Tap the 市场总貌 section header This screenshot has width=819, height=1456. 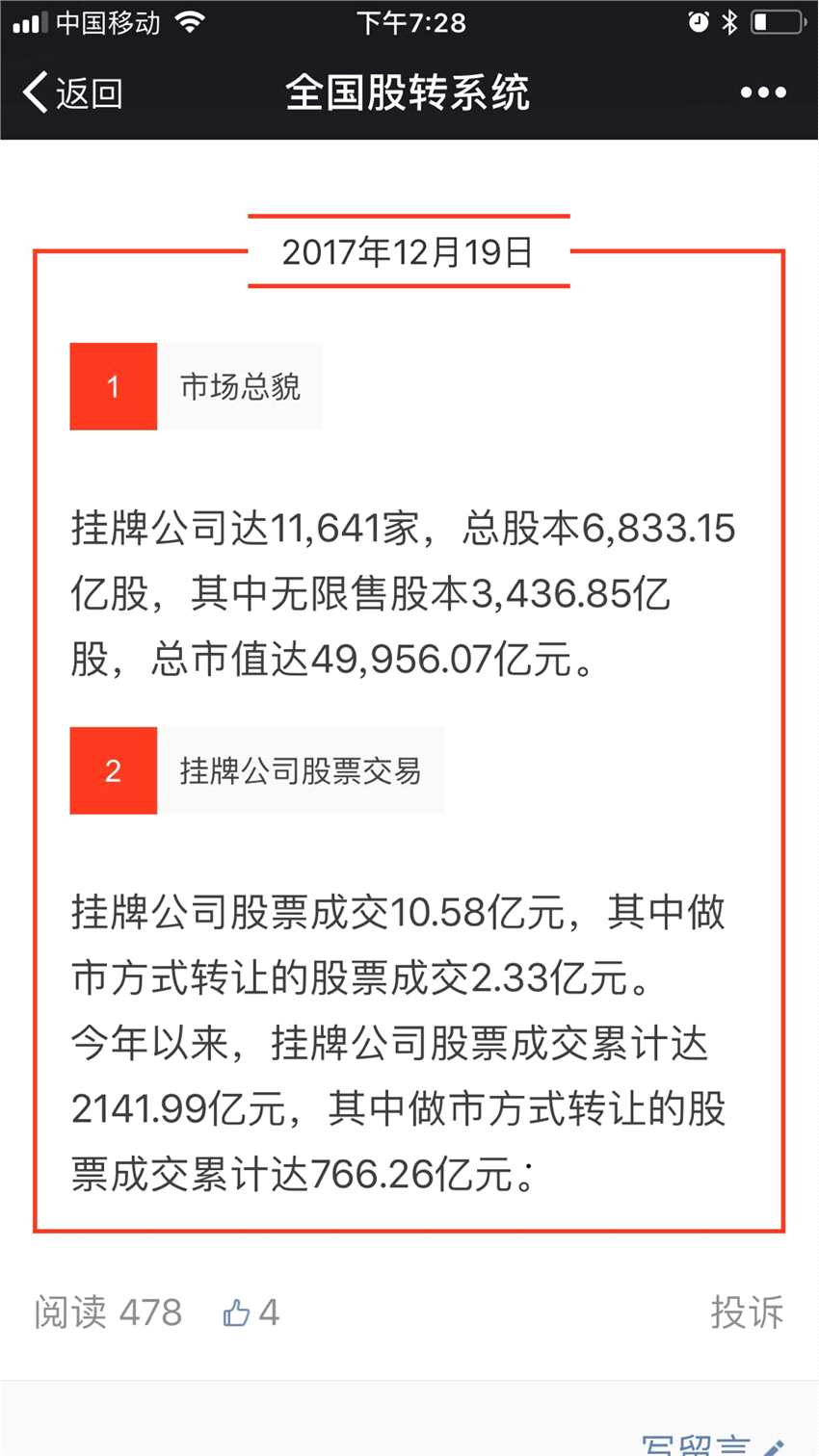[x=239, y=386]
